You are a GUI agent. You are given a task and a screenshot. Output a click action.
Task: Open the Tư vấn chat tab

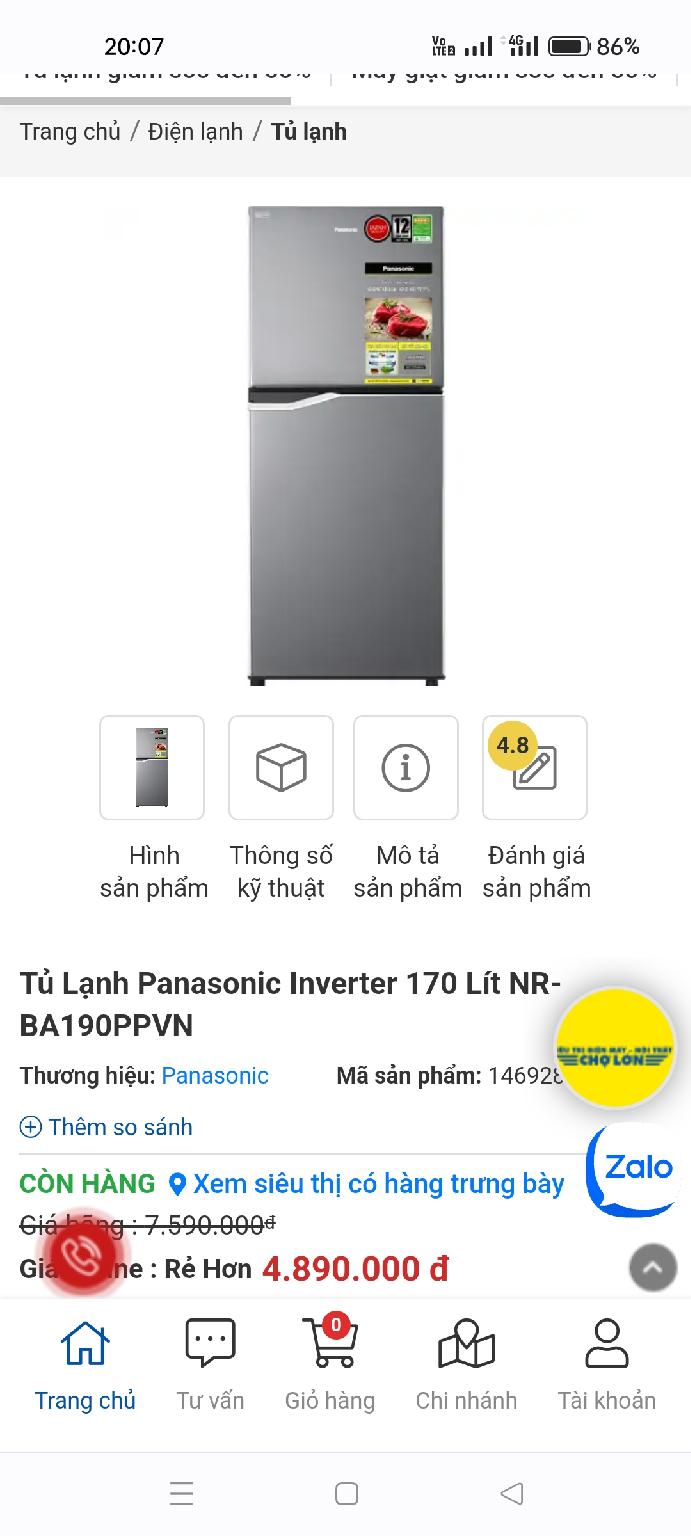[x=210, y=1365]
